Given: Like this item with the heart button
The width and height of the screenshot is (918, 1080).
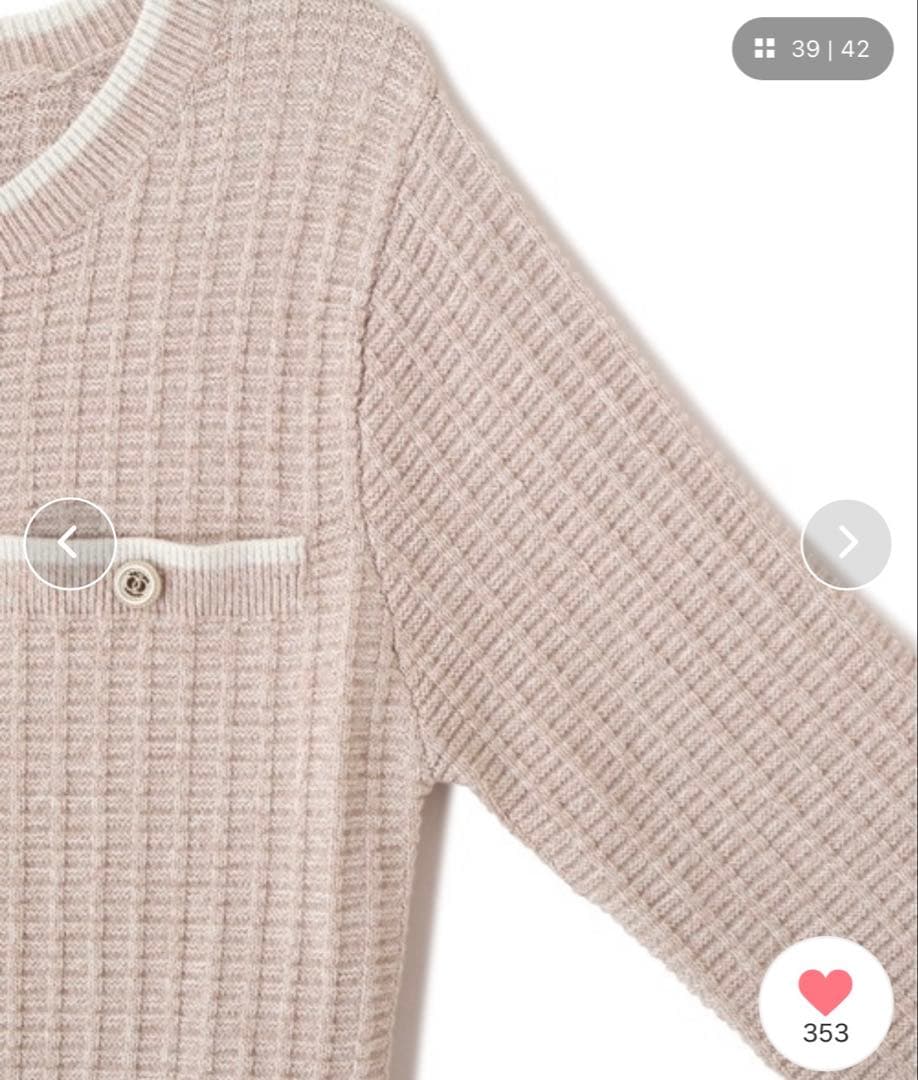Looking at the screenshot, I should pos(825,992).
